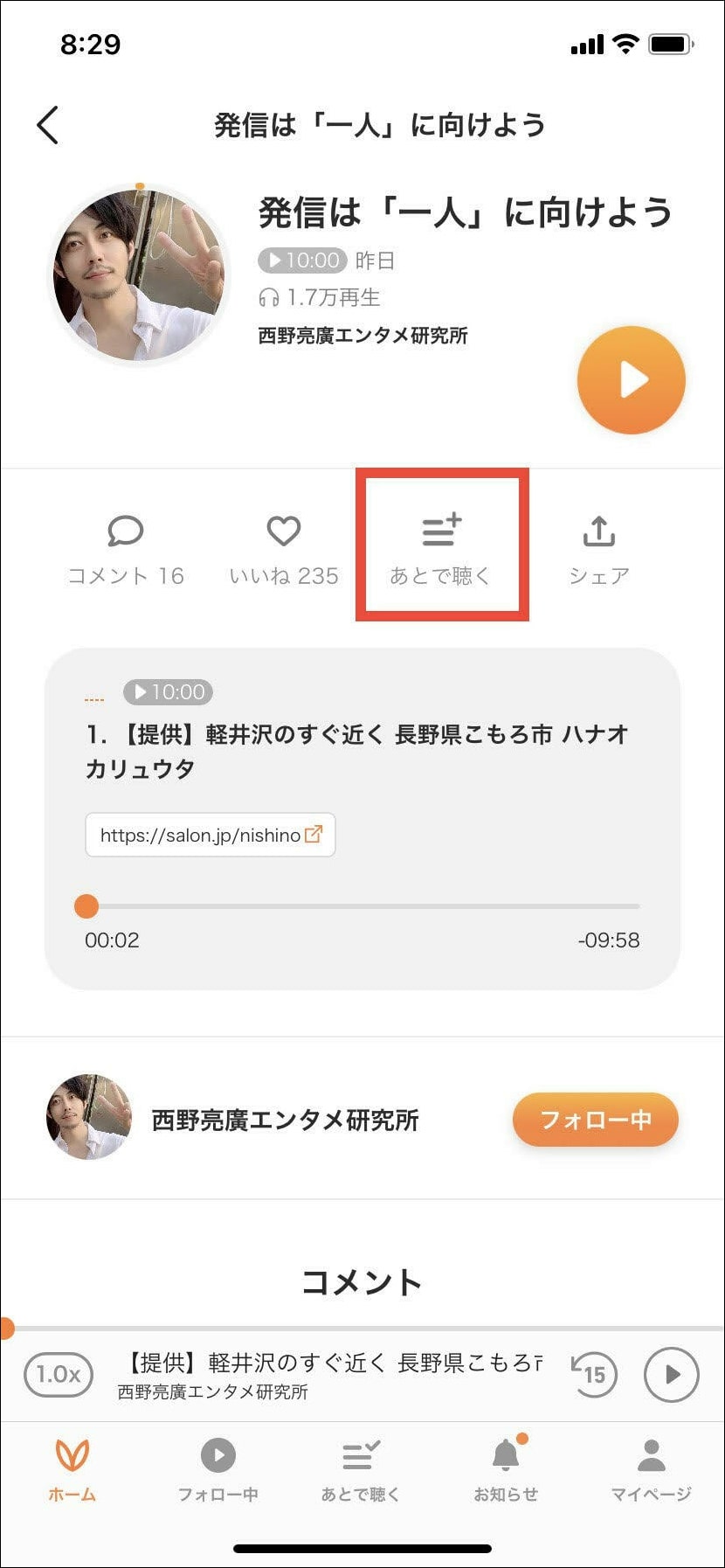Open 西野亮廣エンタメ研究所 channel row
Screen dimensions: 725x1568
click(285, 1120)
